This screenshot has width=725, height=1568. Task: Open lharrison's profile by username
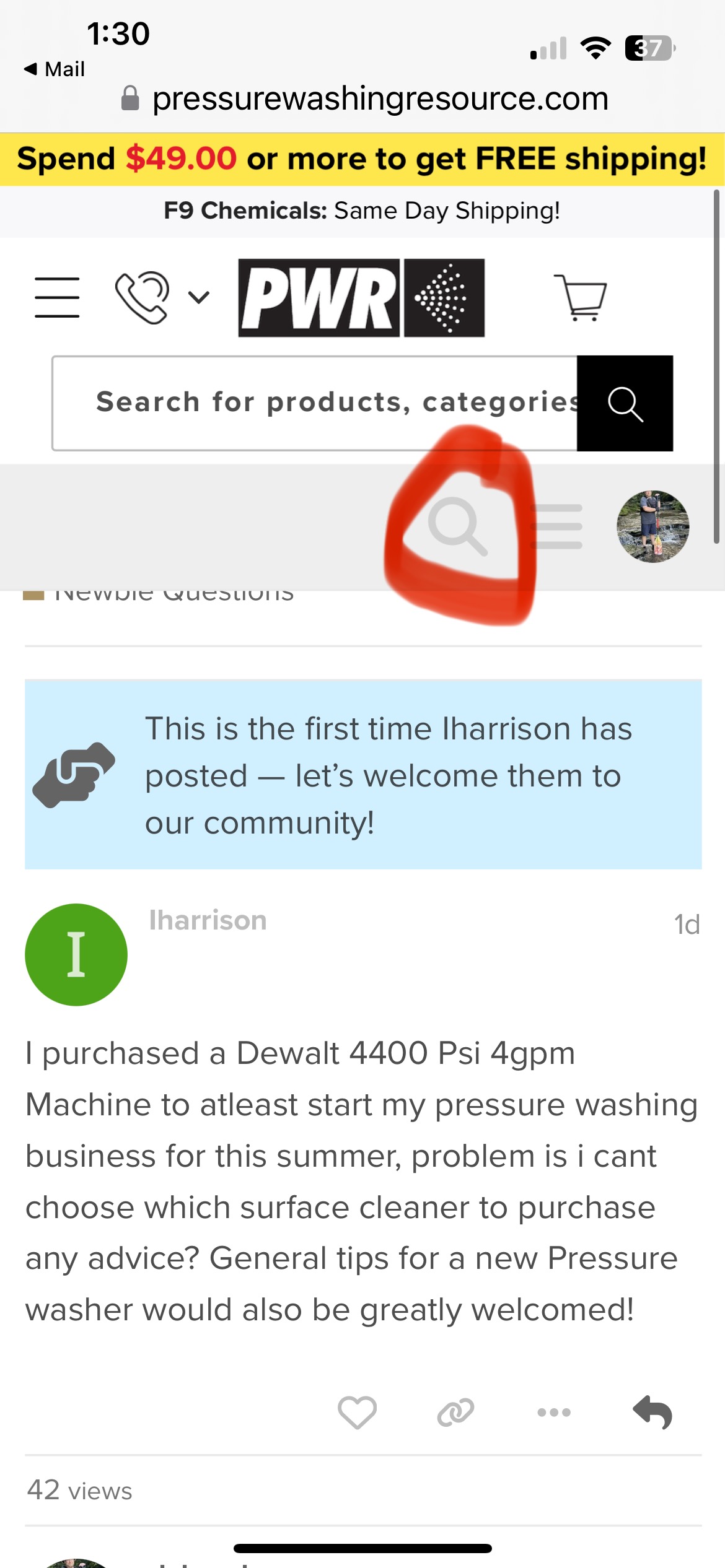tap(208, 920)
